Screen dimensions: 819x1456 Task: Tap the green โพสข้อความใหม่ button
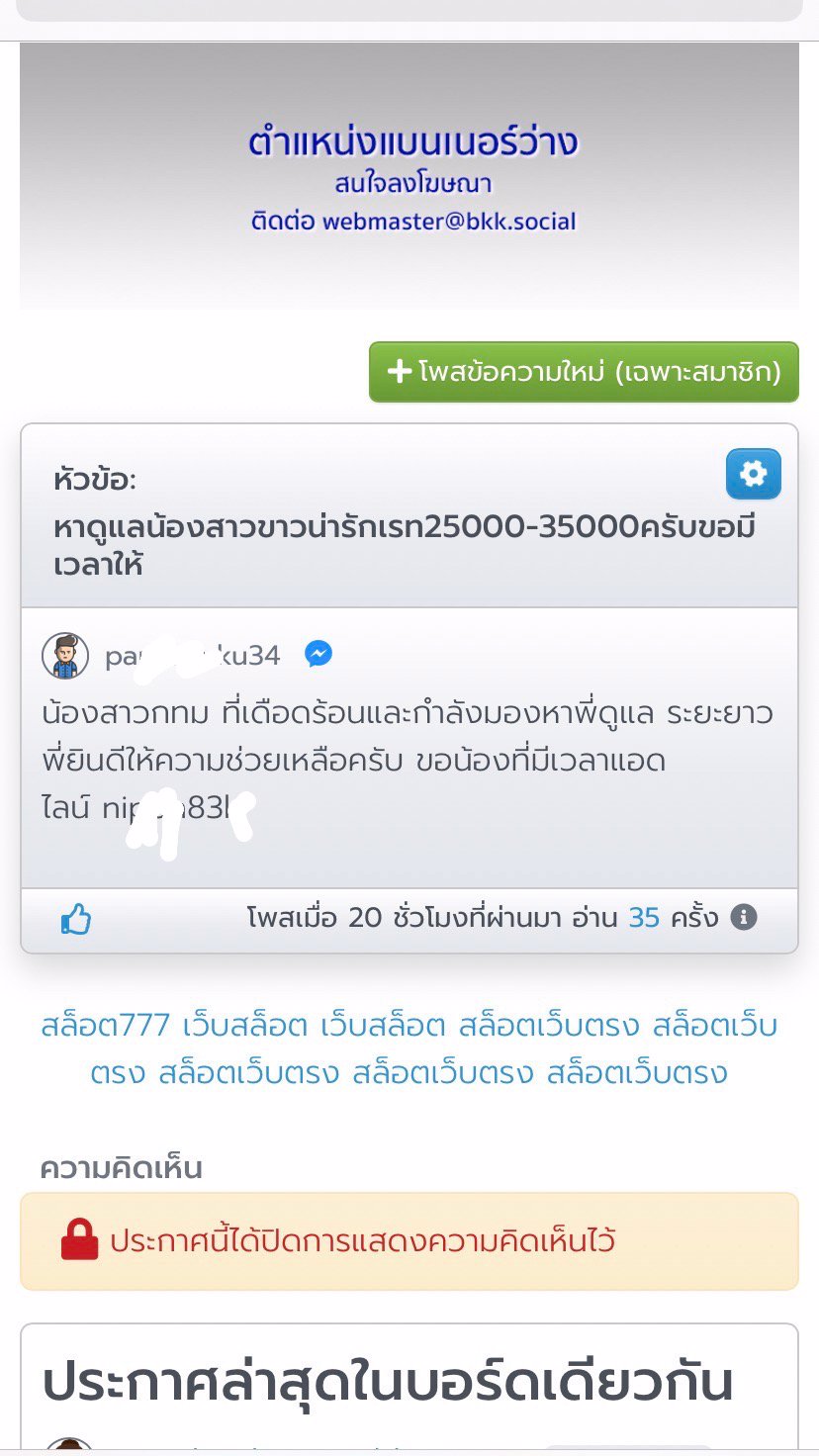[584, 372]
